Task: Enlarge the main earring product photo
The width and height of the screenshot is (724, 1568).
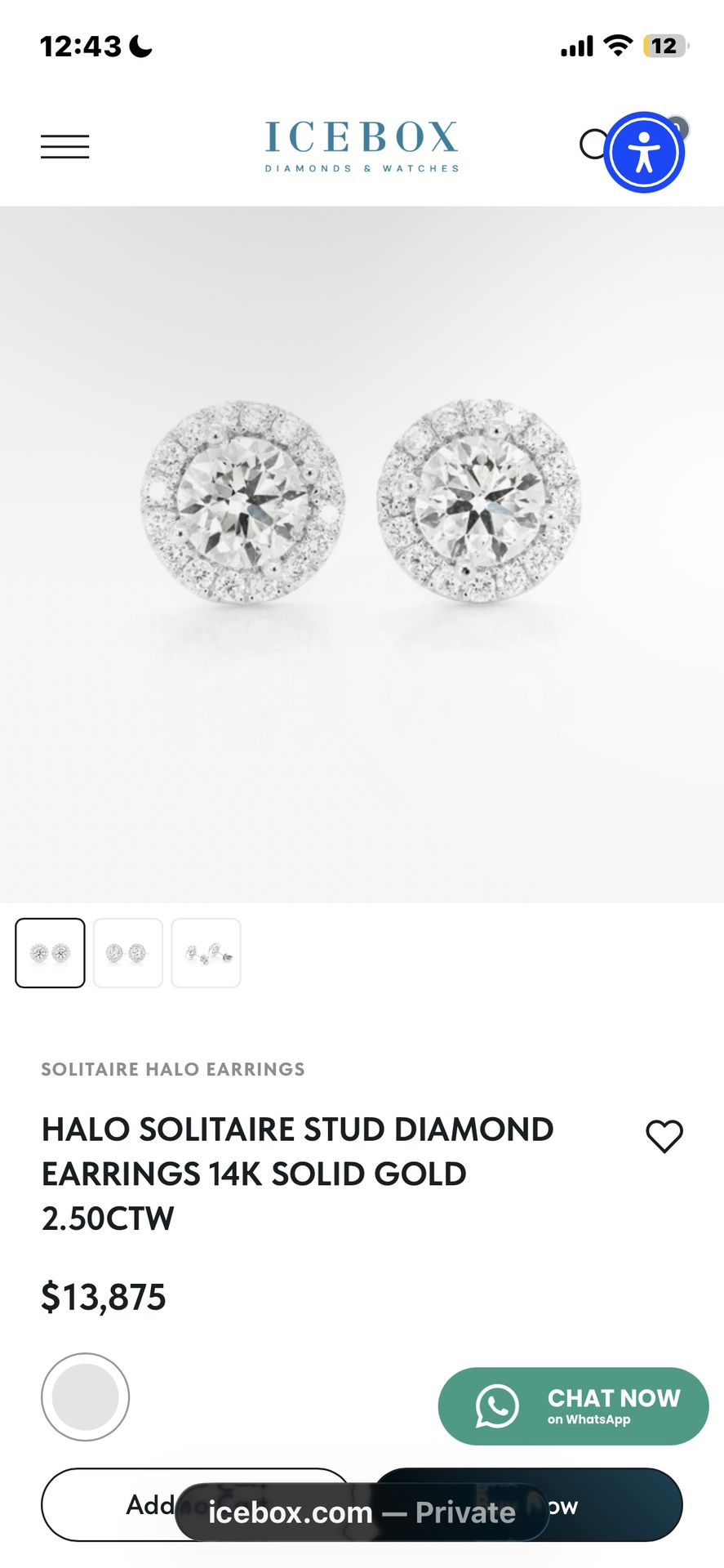Action: pyautogui.click(x=362, y=554)
